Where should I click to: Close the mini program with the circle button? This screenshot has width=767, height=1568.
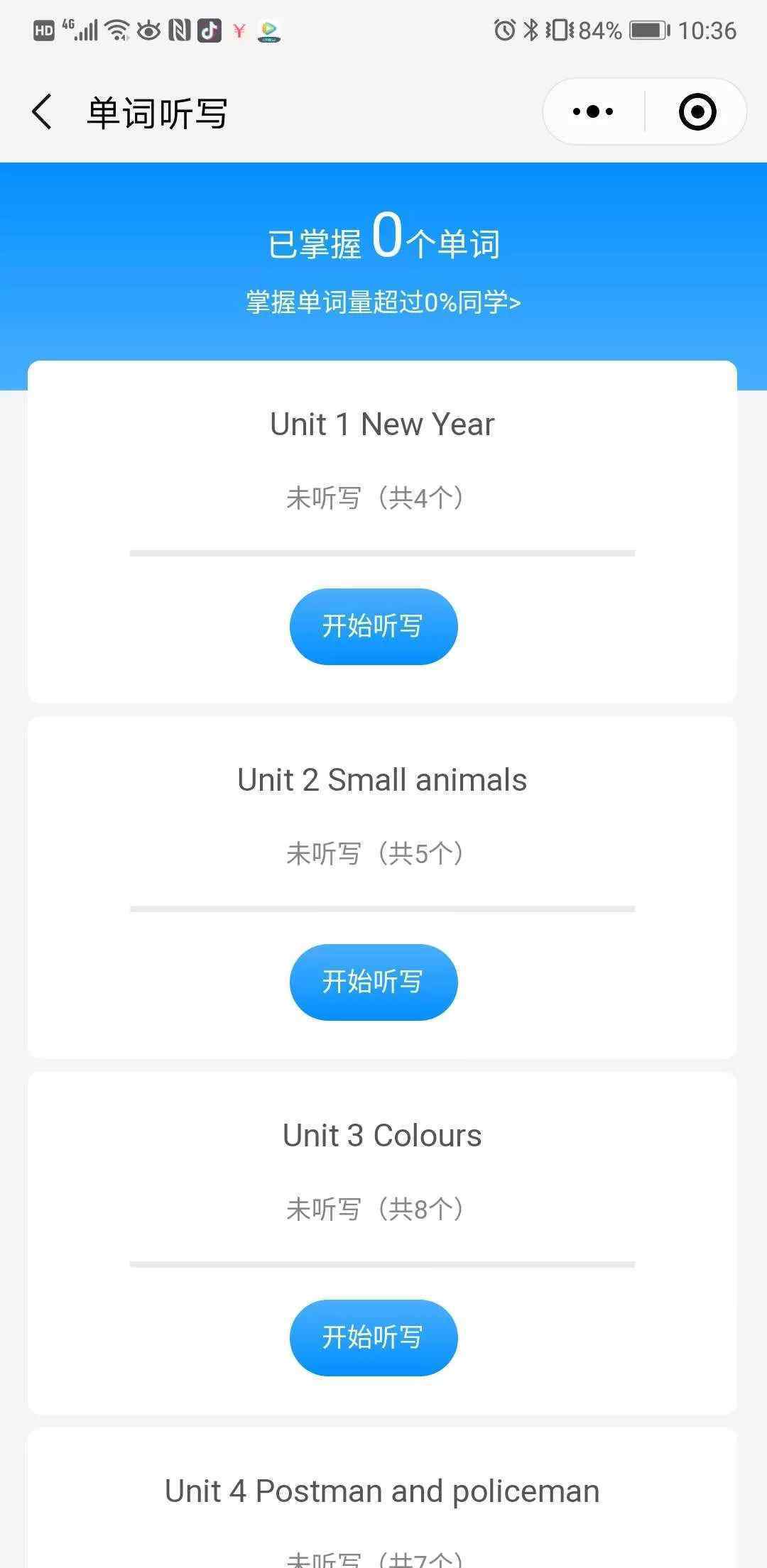tap(697, 112)
